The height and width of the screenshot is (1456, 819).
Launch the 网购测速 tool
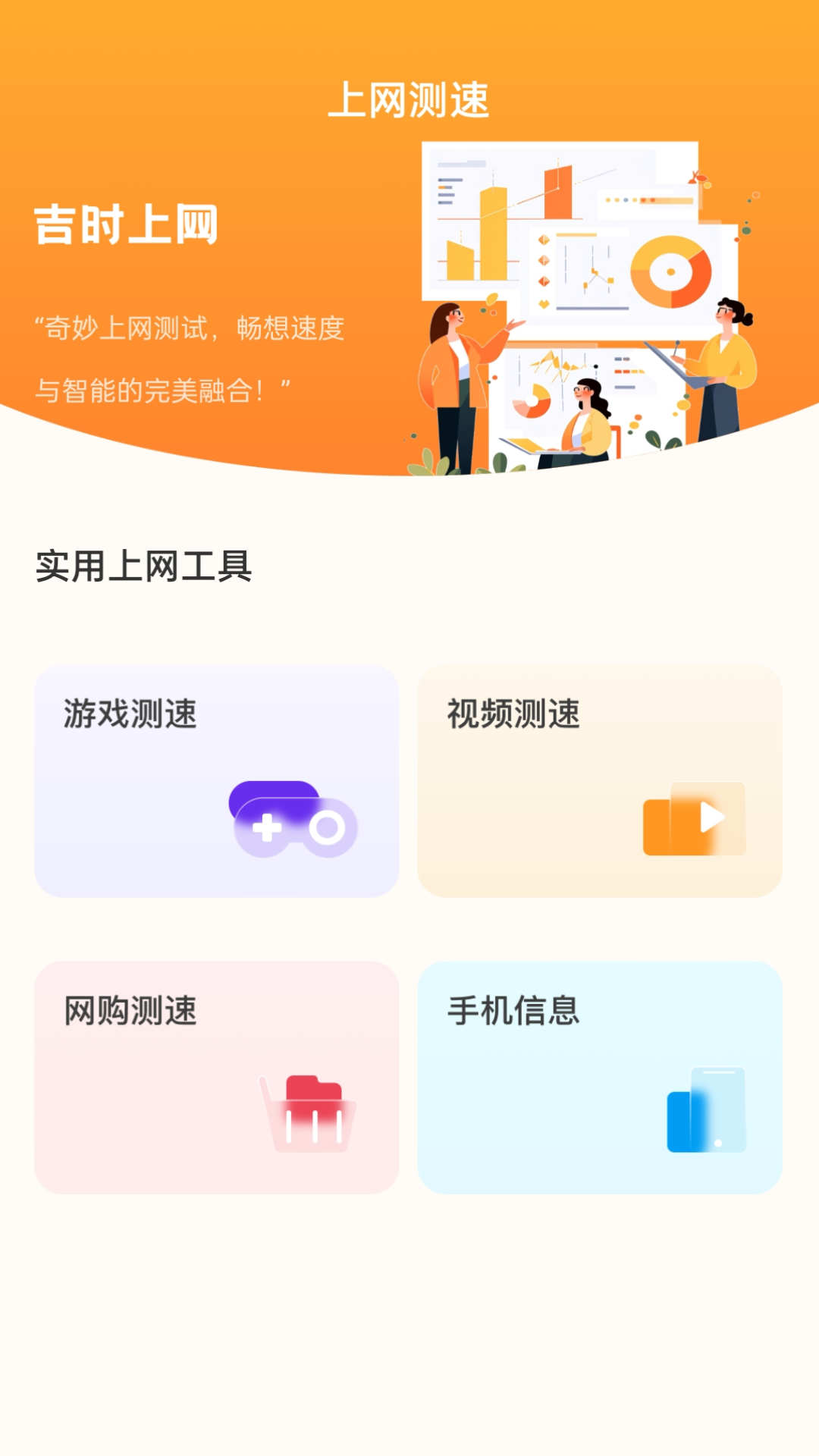[x=215, y=1078]
